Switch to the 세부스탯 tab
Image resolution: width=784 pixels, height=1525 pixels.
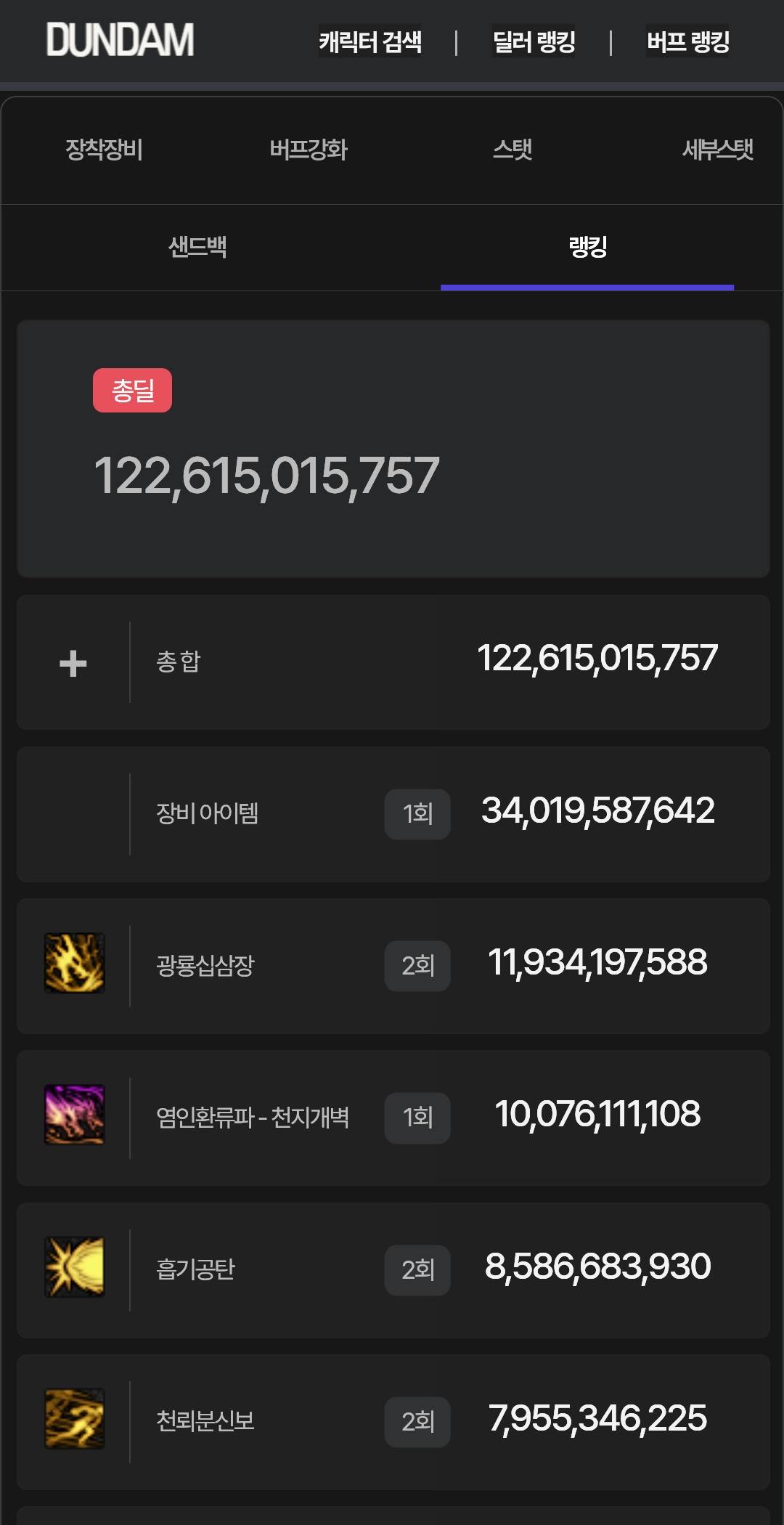click(x=717, y=150)
